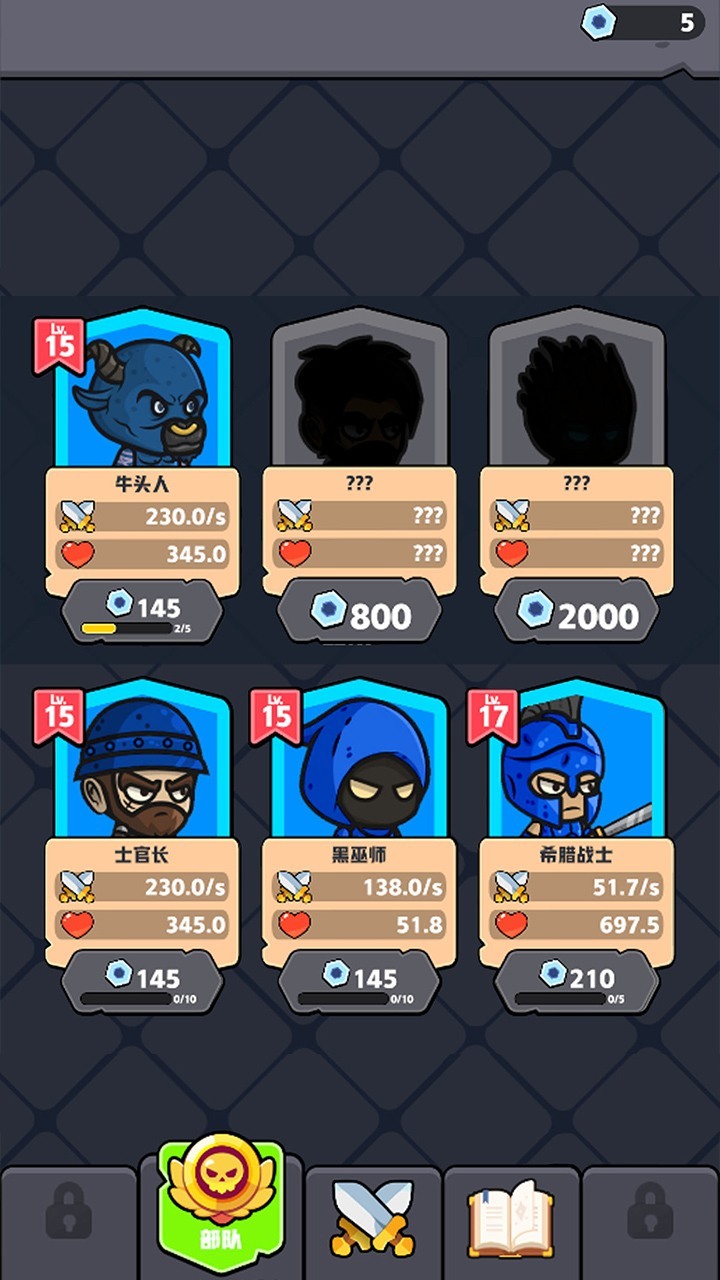Screen dimensions: 720x1280
Task: Unlock the hidden unit costing 2000
Action: point(577,612)
